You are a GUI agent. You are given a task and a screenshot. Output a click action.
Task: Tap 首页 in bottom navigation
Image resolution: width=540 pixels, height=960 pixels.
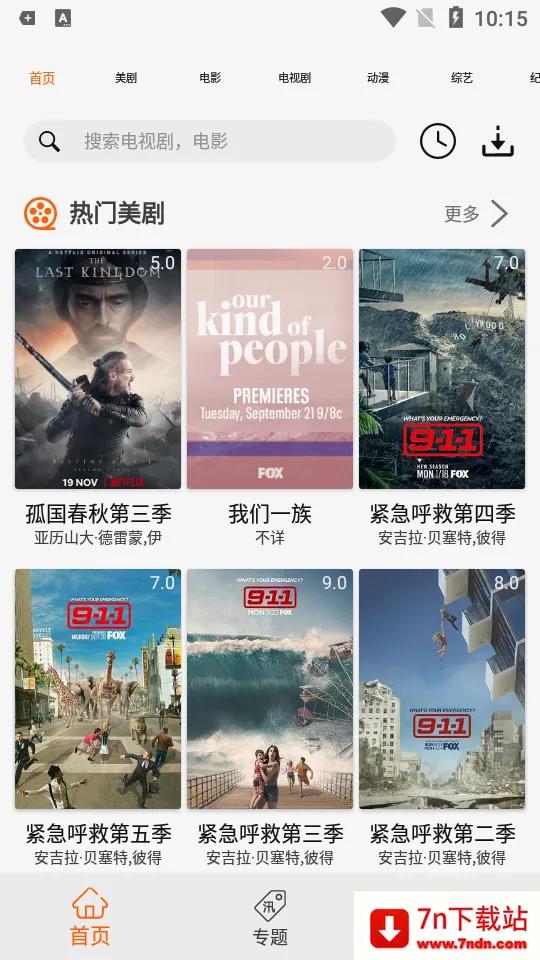click(x=90, y=917)
